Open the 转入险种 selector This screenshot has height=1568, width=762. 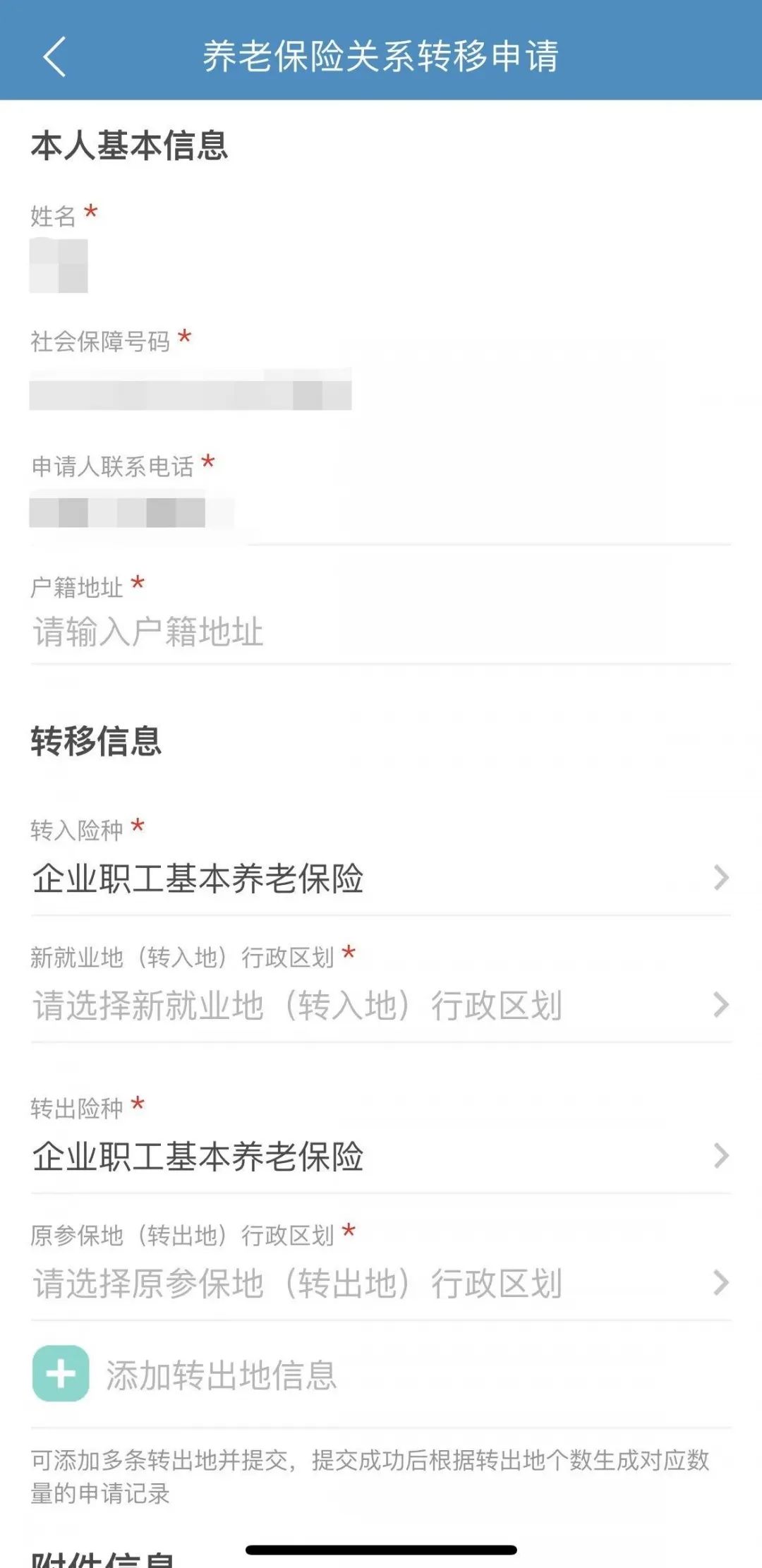point(381,879)
